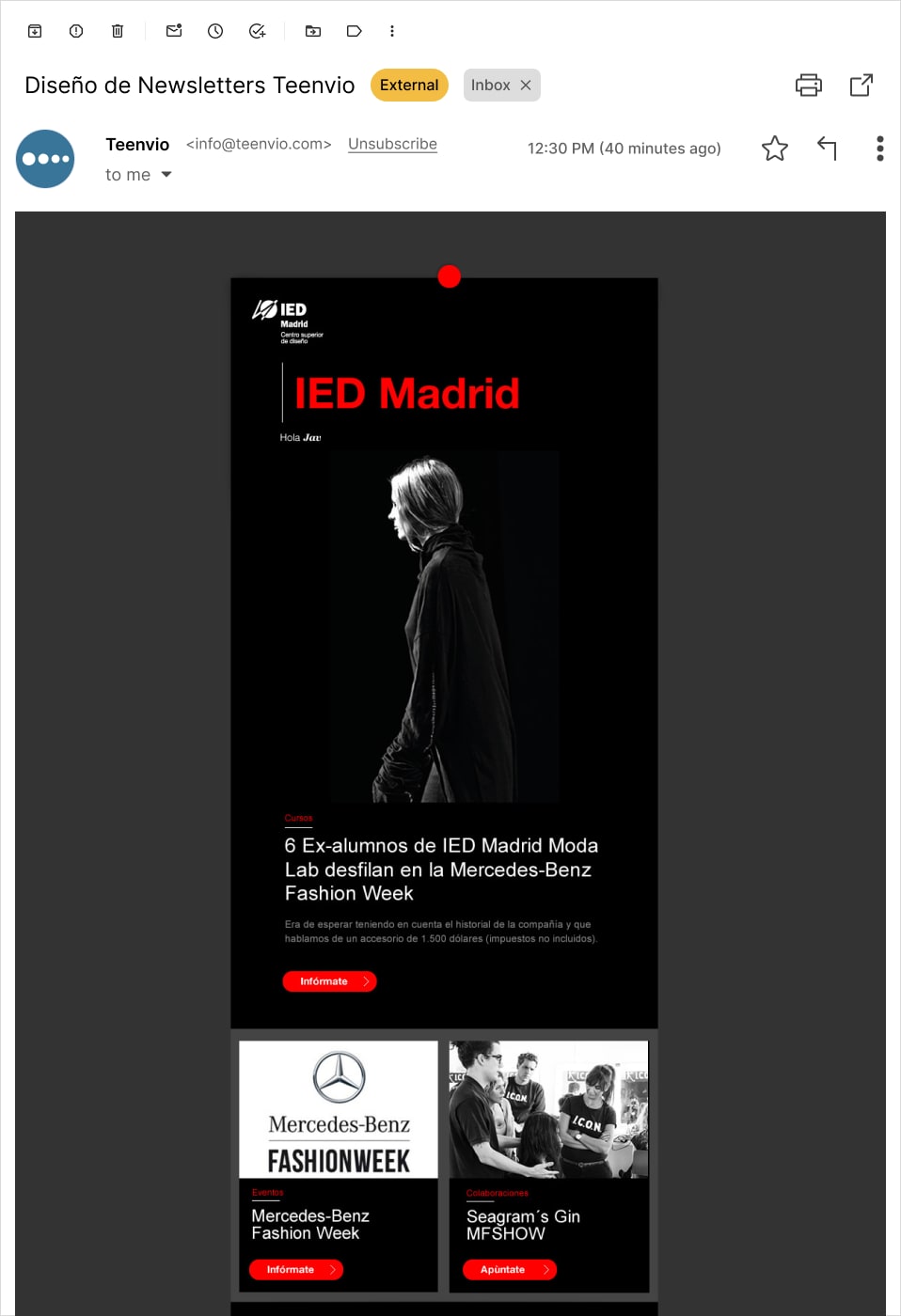
Task: Open email in a new window
Action: pyautogui.click(x=861, y=86)
